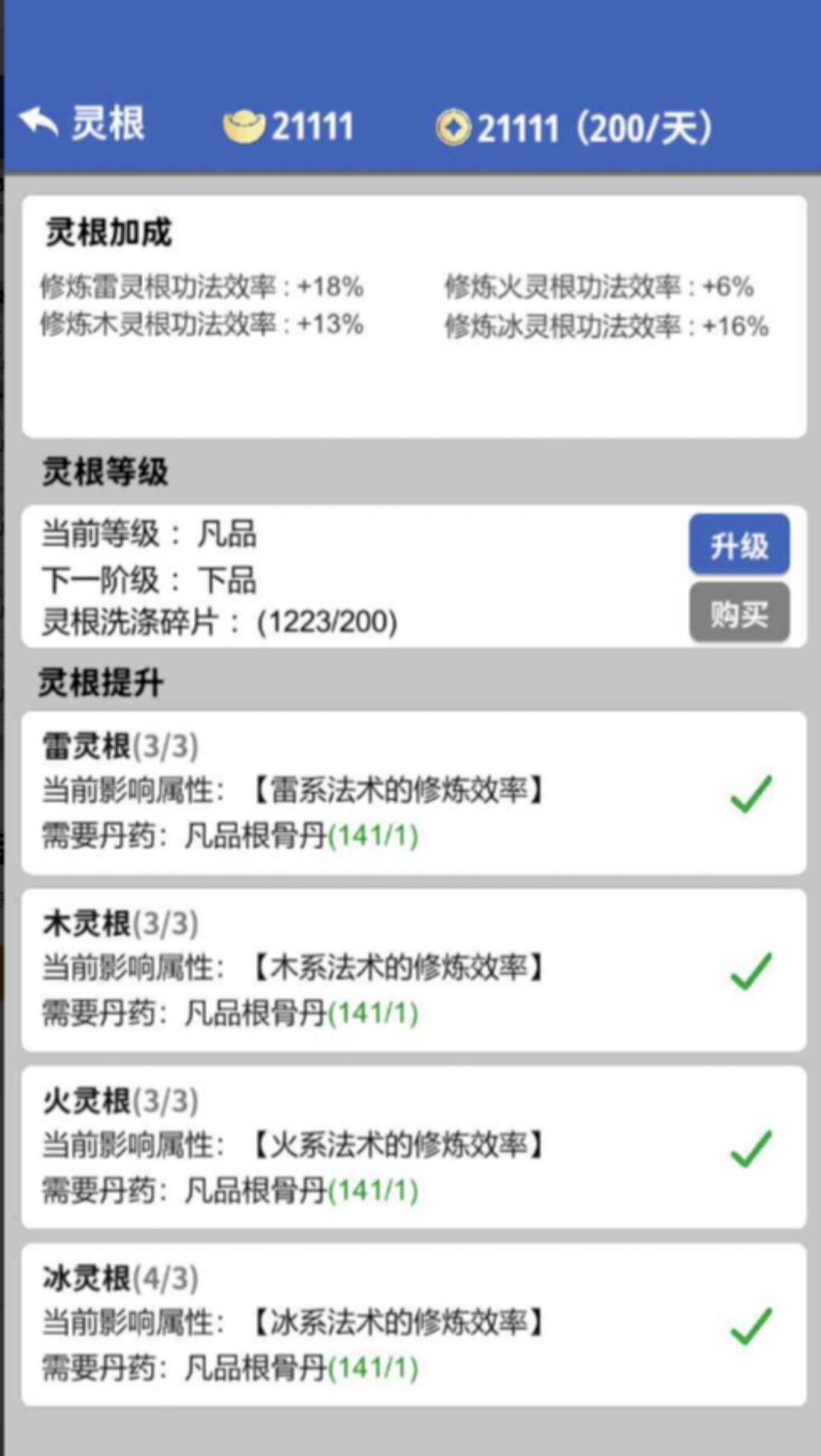Viewport: 821px width, 1456px height.
Task: Tap the checkmark for 冰灵根
Action: (x=751, y=1326)
